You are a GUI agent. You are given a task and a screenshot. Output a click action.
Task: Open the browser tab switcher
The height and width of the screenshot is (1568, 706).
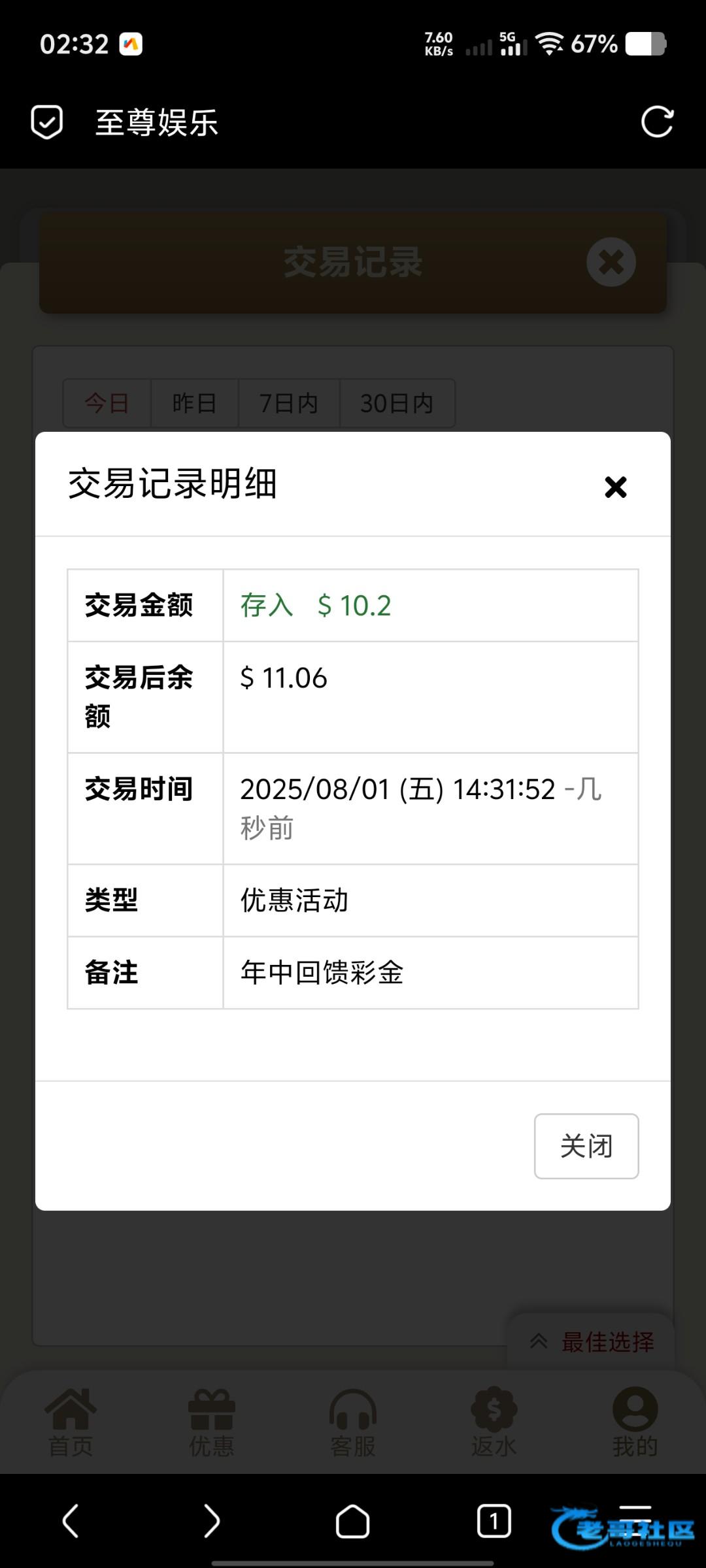pos(494,1521)
